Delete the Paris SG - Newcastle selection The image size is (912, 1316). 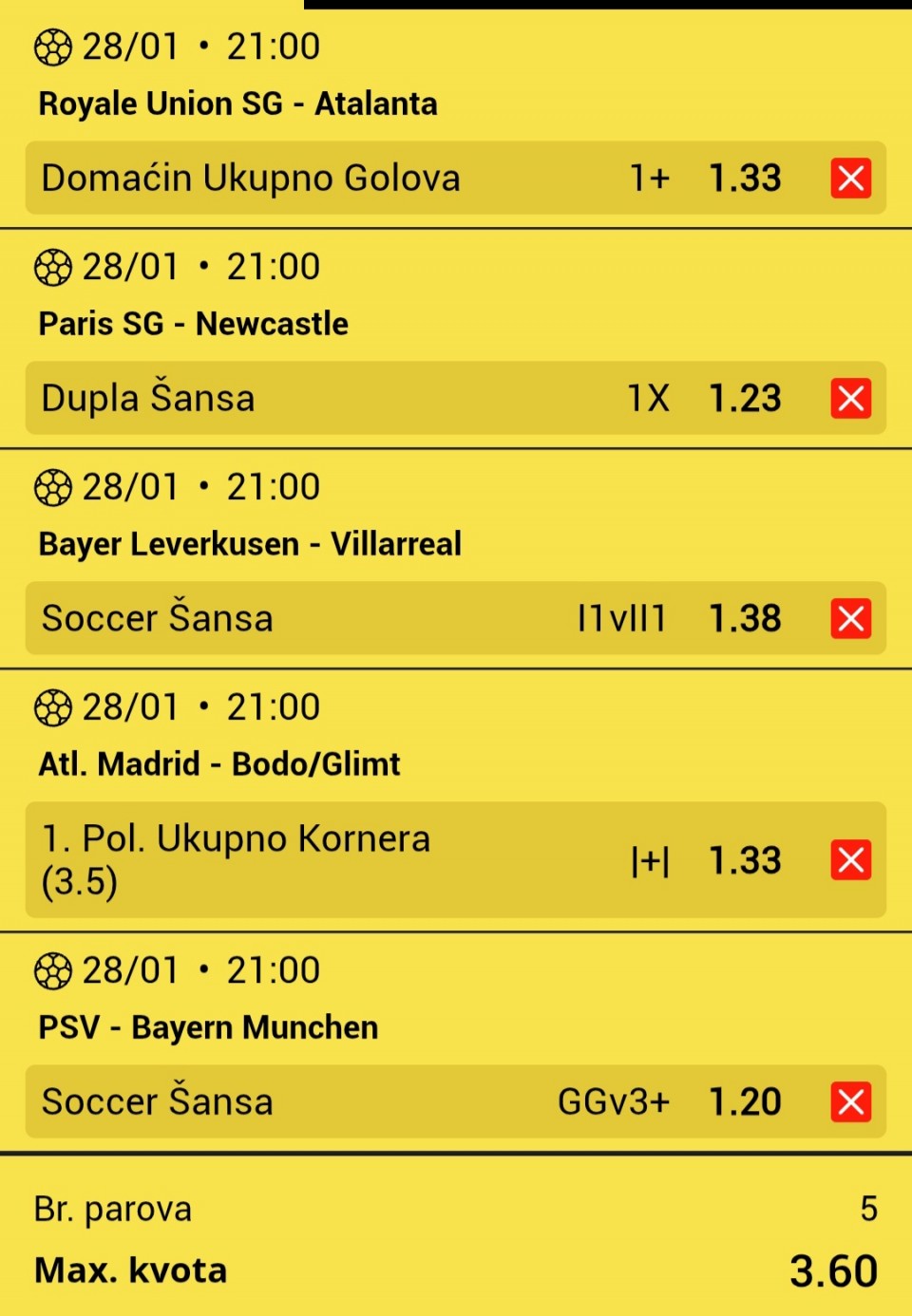(850, 399)
